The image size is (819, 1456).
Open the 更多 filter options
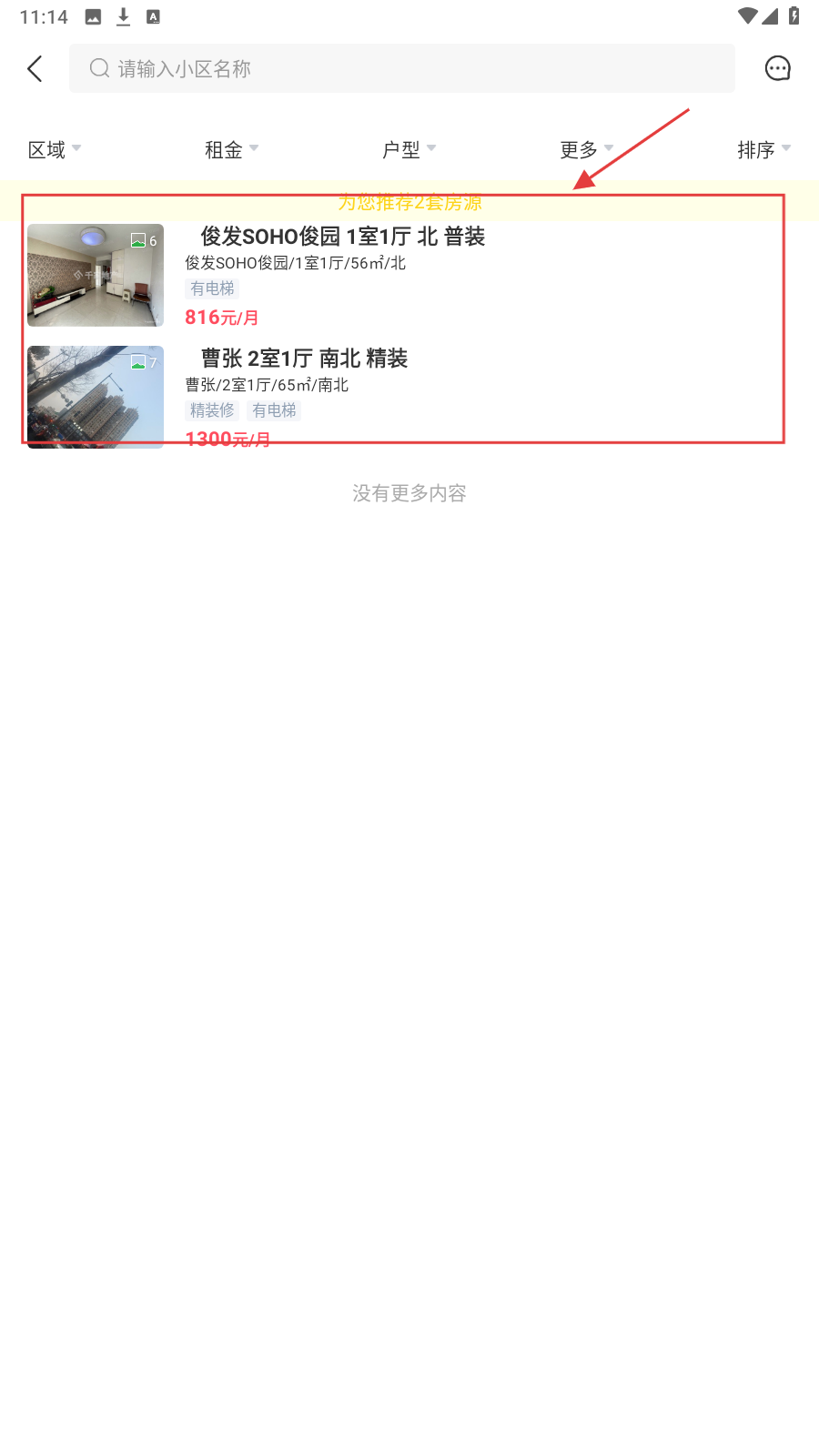click(586, 150)
